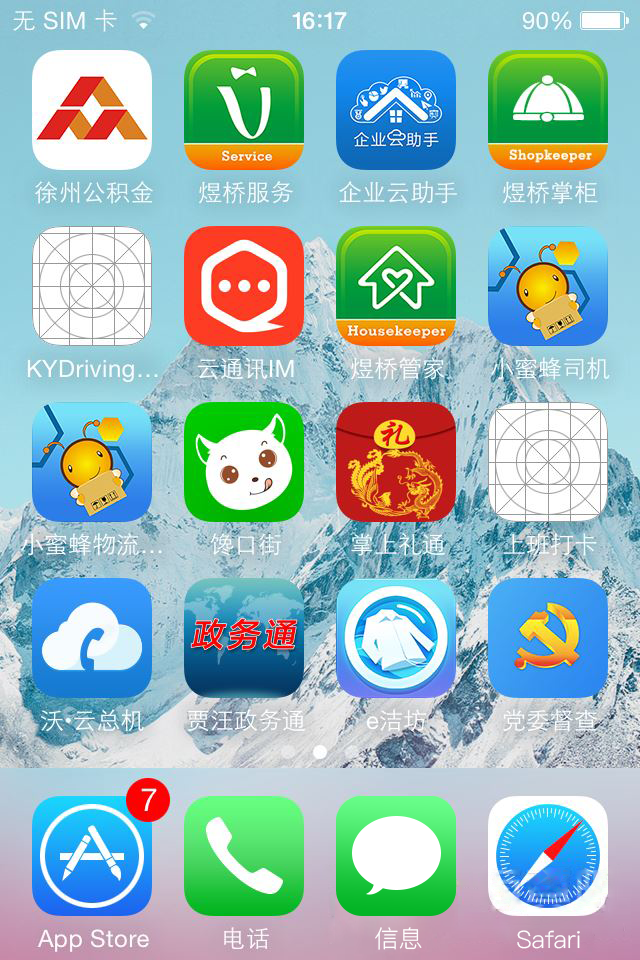
Task: Open the 掌上礼通 app
Action: coord(396,462)
